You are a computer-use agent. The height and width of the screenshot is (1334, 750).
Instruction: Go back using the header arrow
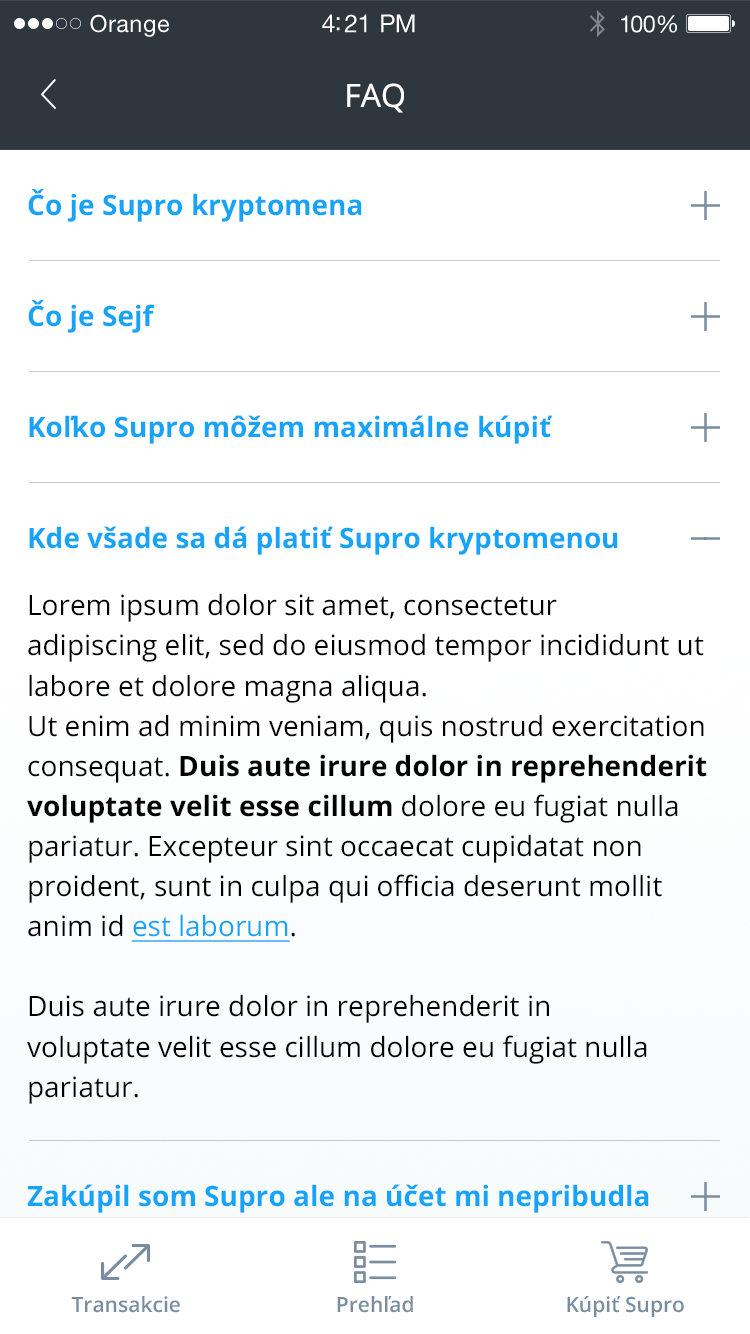tap(49, 95)
